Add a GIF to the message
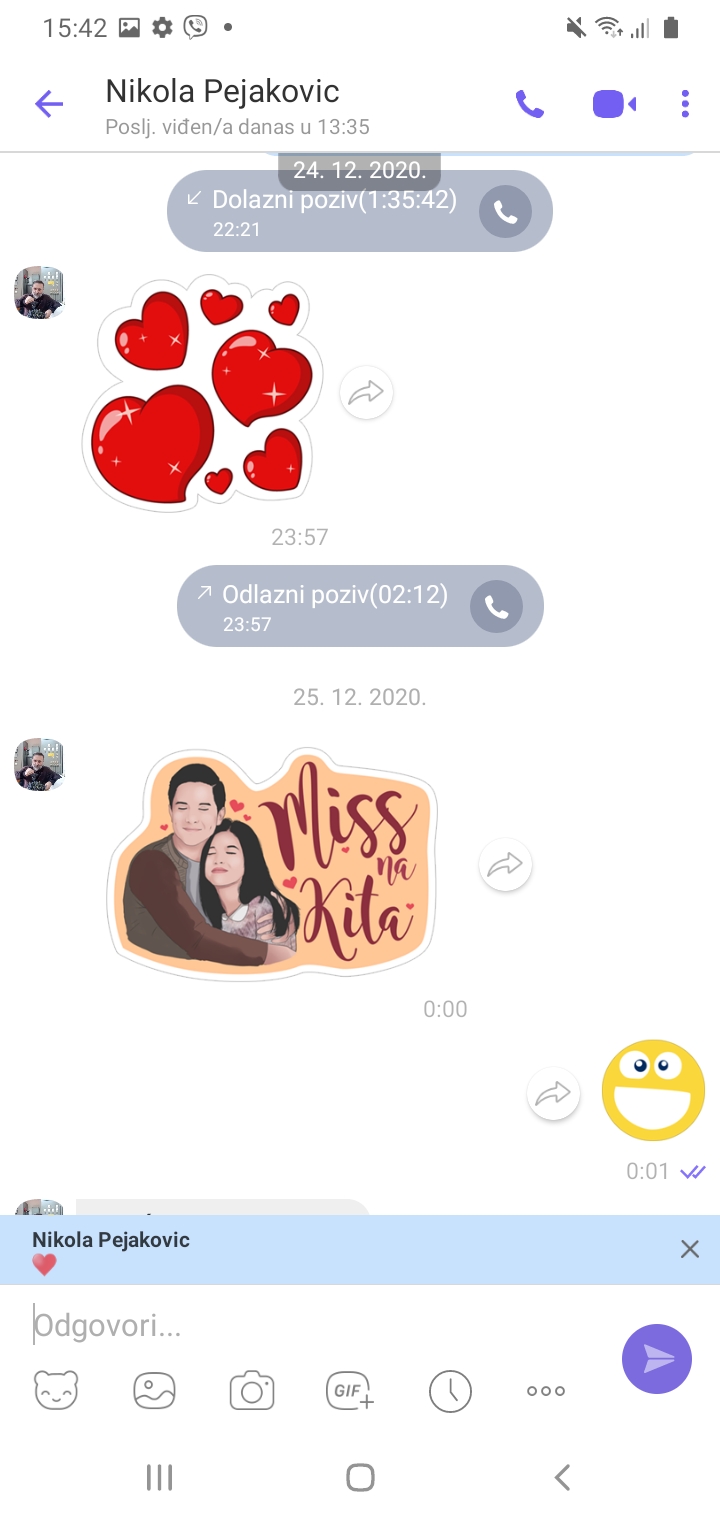 350,1391
